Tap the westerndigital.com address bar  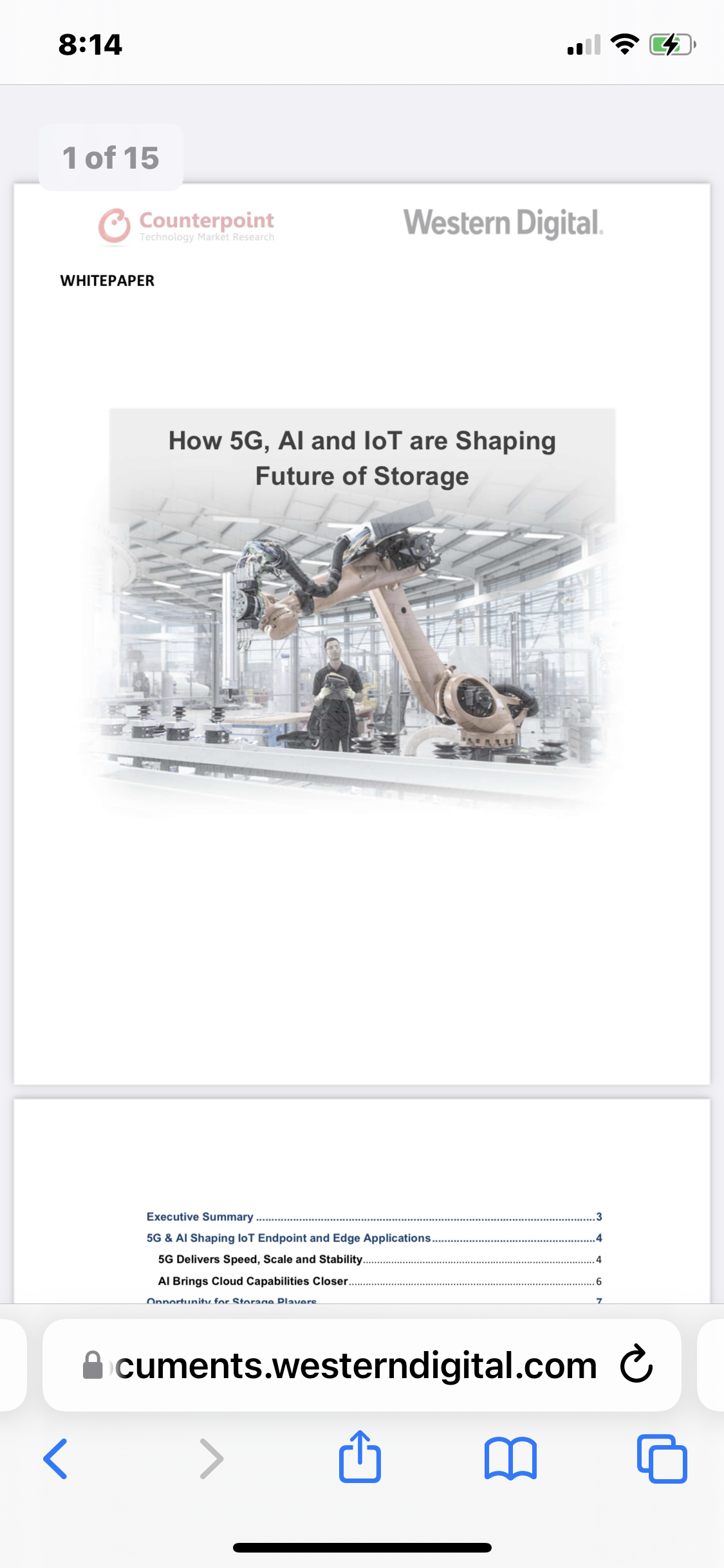click(x=355, y=1365)
